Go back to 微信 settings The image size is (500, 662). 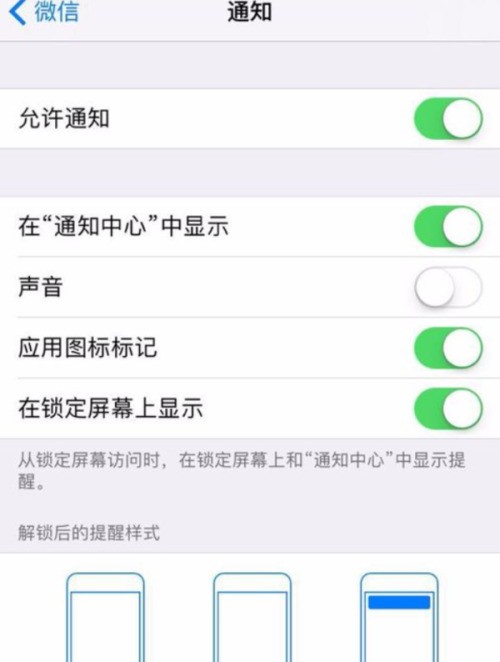pyautogui.click(x=44, y=12)
